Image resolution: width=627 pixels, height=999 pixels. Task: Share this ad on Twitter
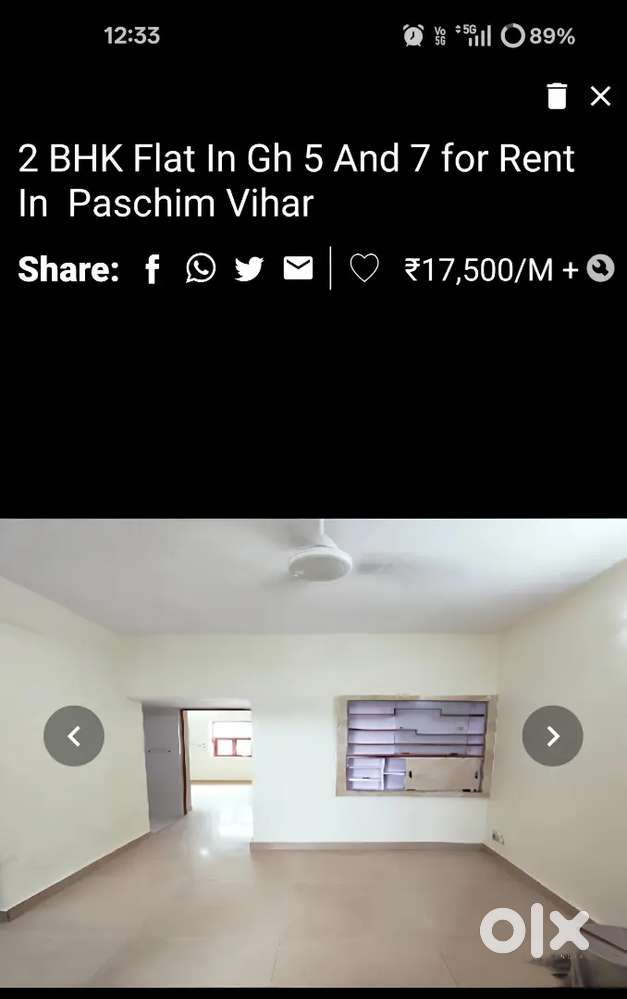point(249,269)
